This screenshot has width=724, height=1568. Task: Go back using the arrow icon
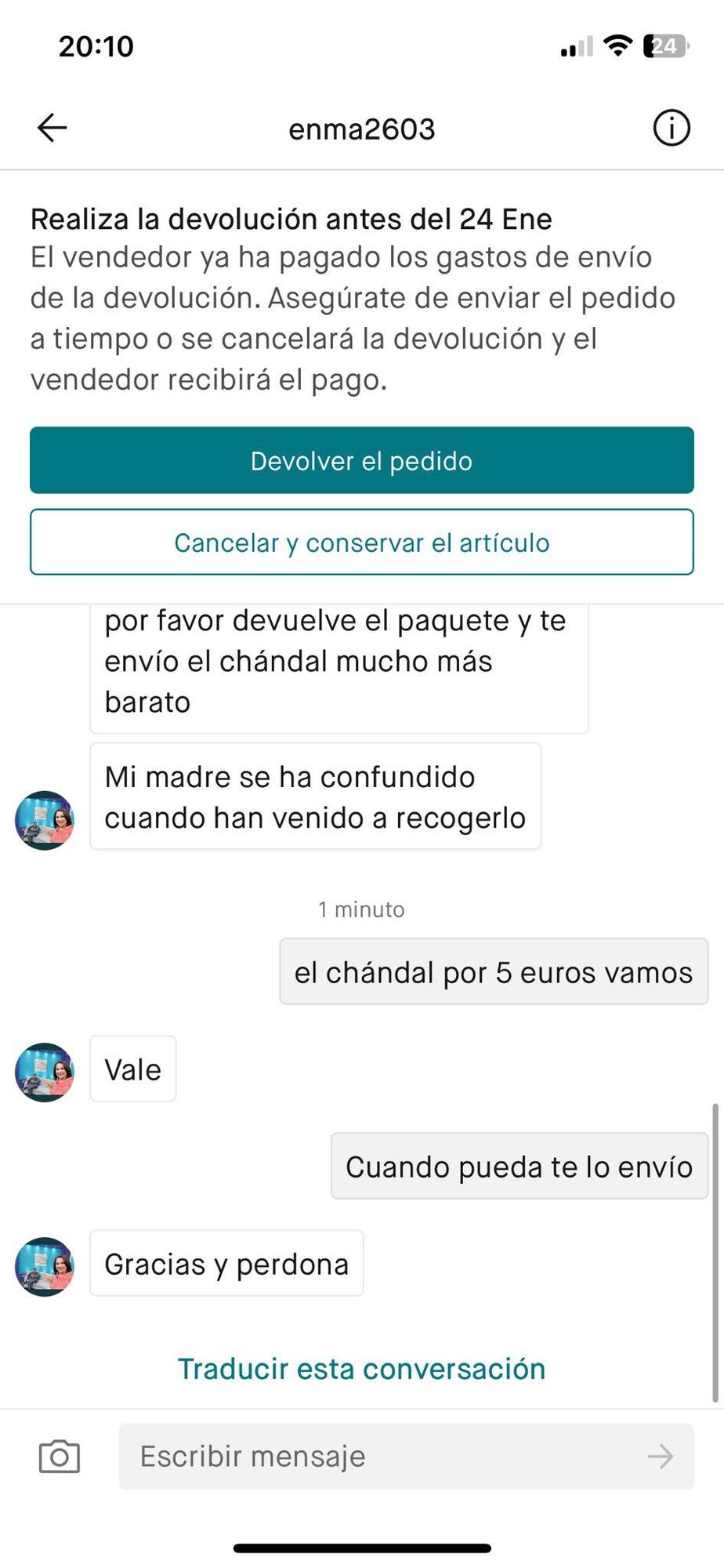tap(52, 128)
